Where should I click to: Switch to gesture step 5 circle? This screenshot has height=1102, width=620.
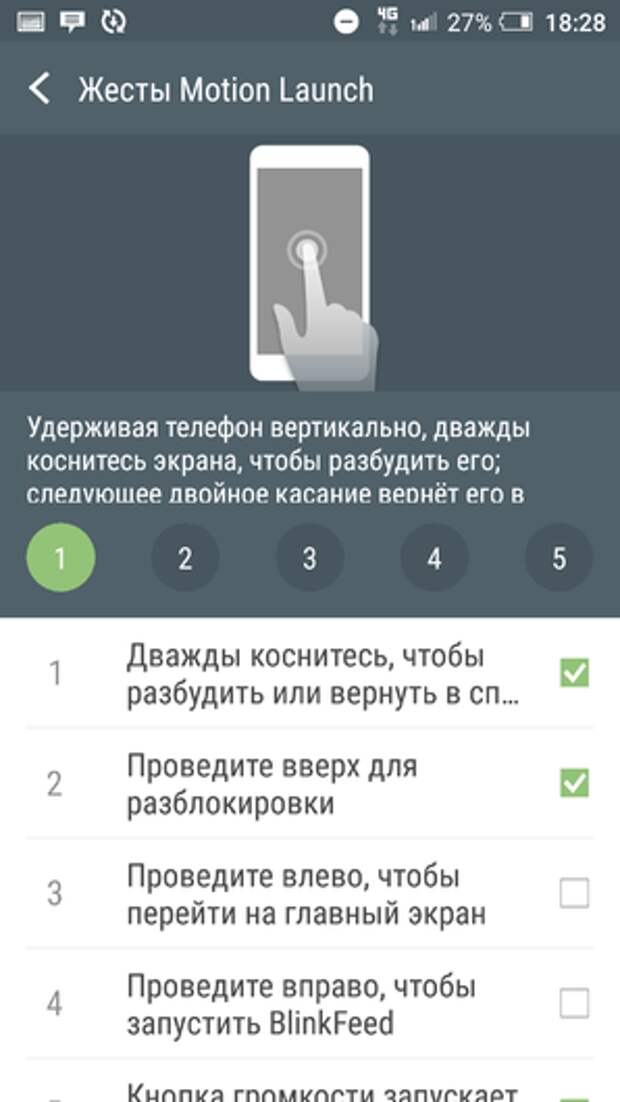558,558
